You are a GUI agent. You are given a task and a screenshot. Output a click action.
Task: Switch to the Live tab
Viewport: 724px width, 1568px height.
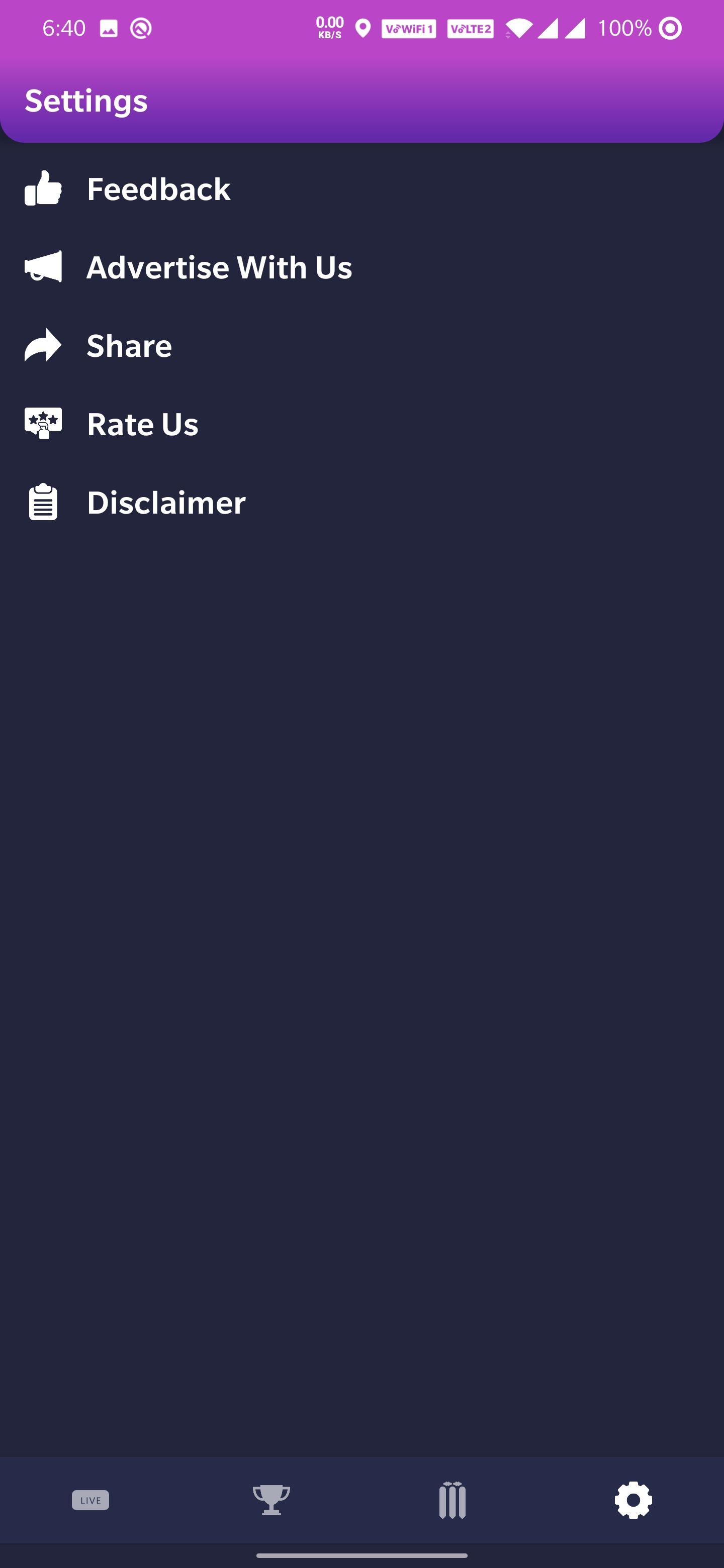(x=90, y=1500)
